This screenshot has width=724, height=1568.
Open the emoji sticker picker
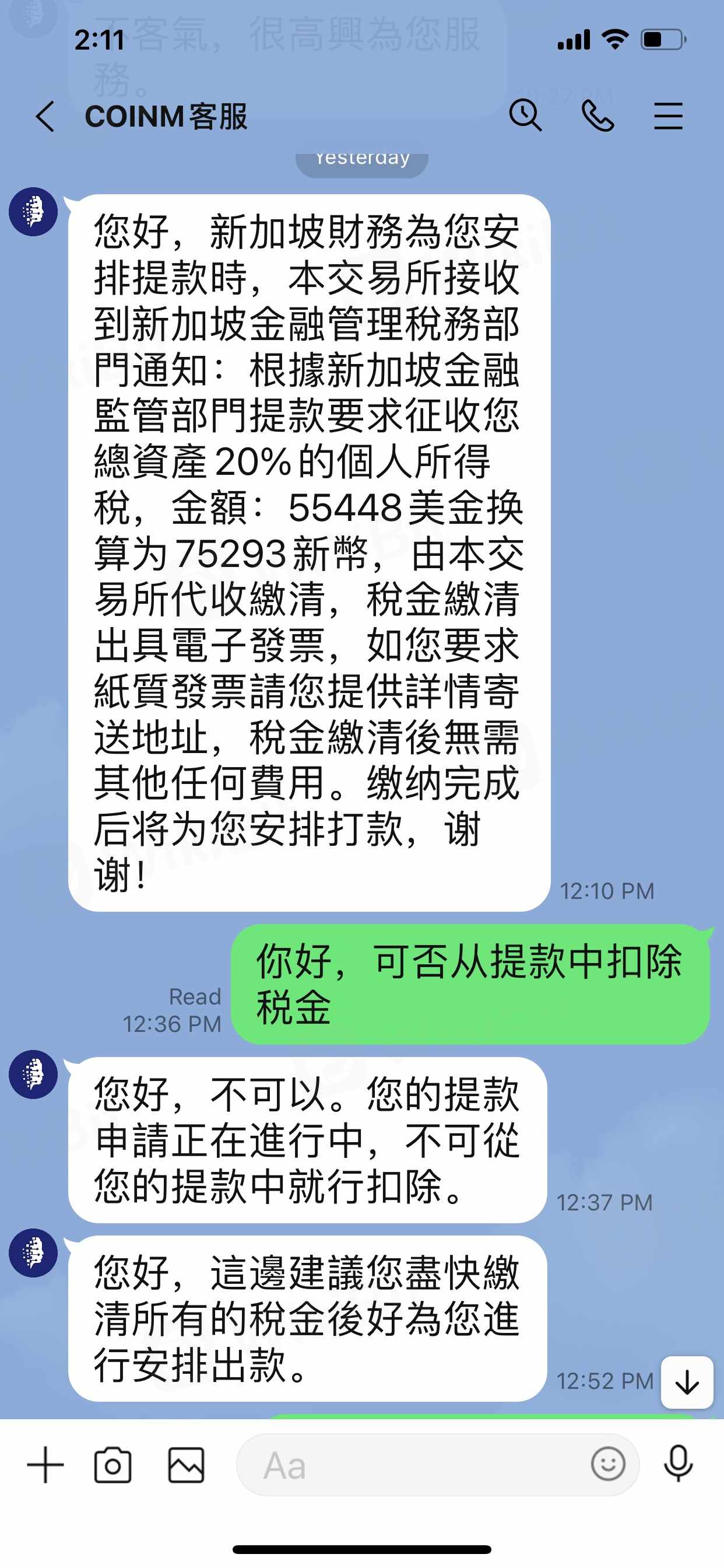coord(608,1464)
